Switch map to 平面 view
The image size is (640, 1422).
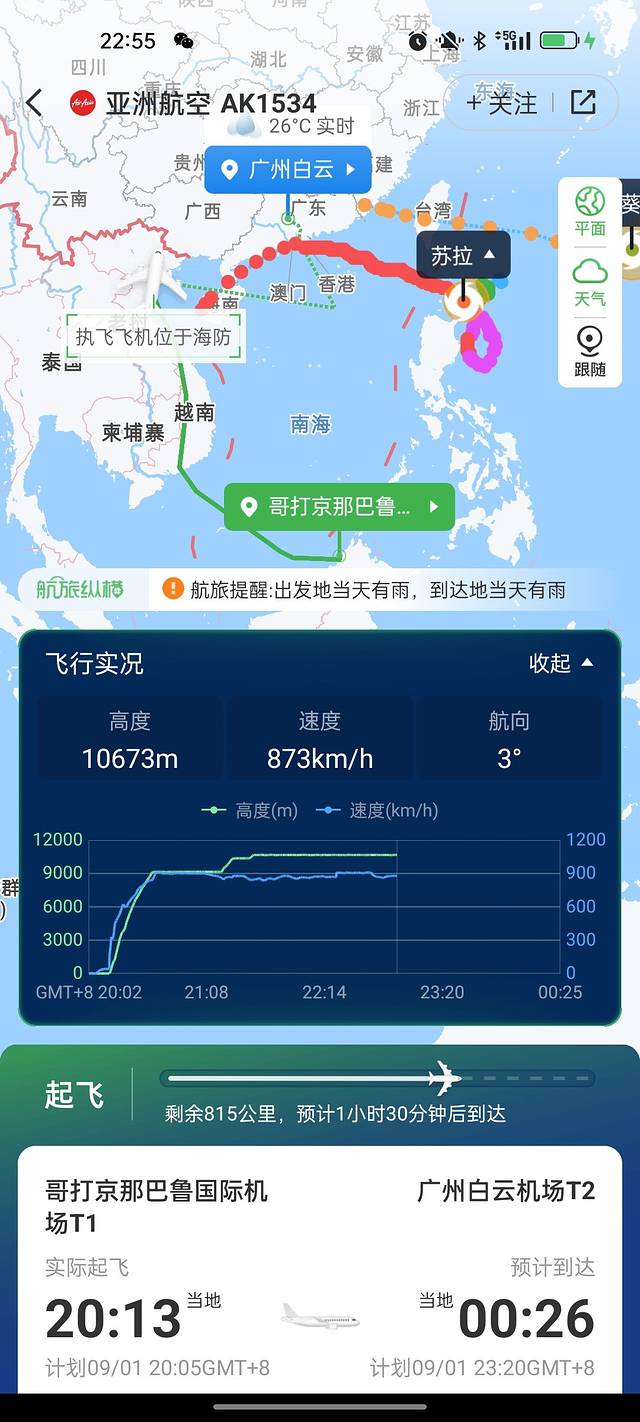tap(590, 211)
